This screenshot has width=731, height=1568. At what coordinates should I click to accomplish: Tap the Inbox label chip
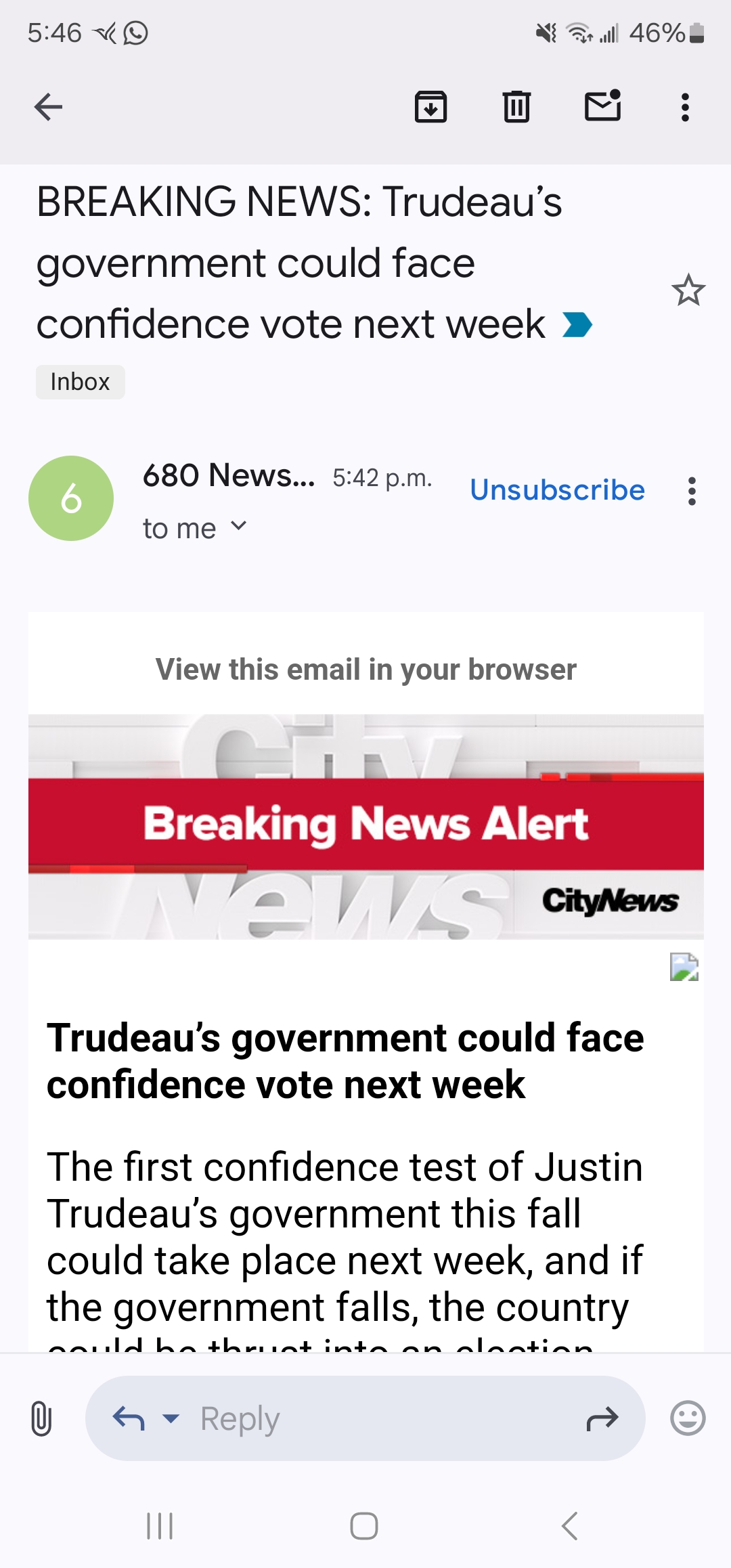tap(80, 382)
